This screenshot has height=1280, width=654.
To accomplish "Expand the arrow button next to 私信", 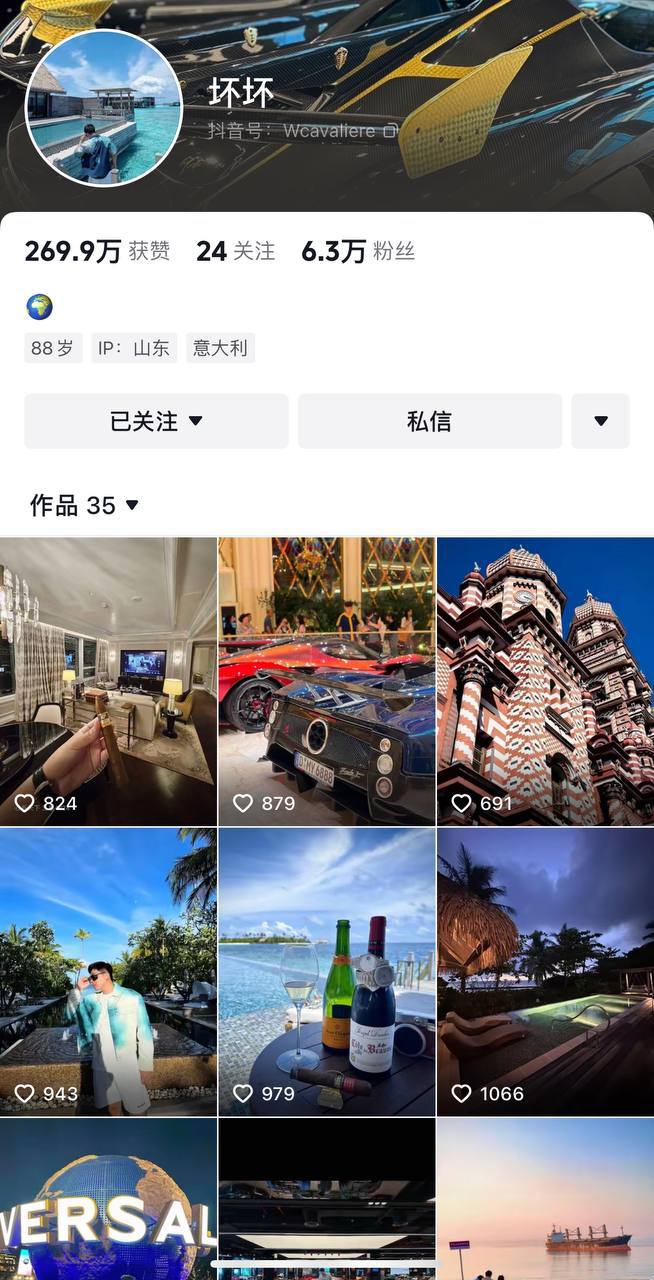I will (600, 421).
